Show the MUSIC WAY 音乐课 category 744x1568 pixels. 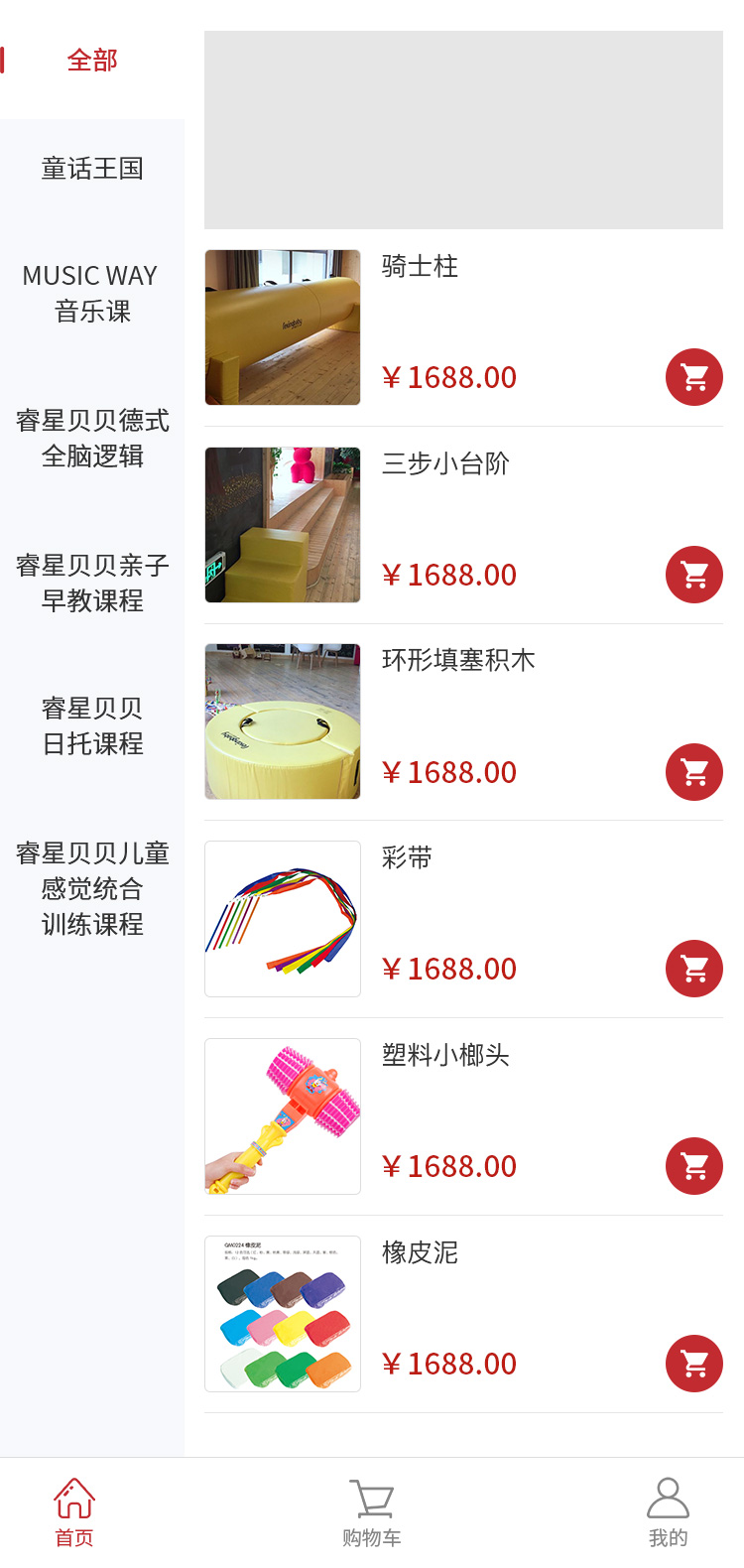click(92, 294)
